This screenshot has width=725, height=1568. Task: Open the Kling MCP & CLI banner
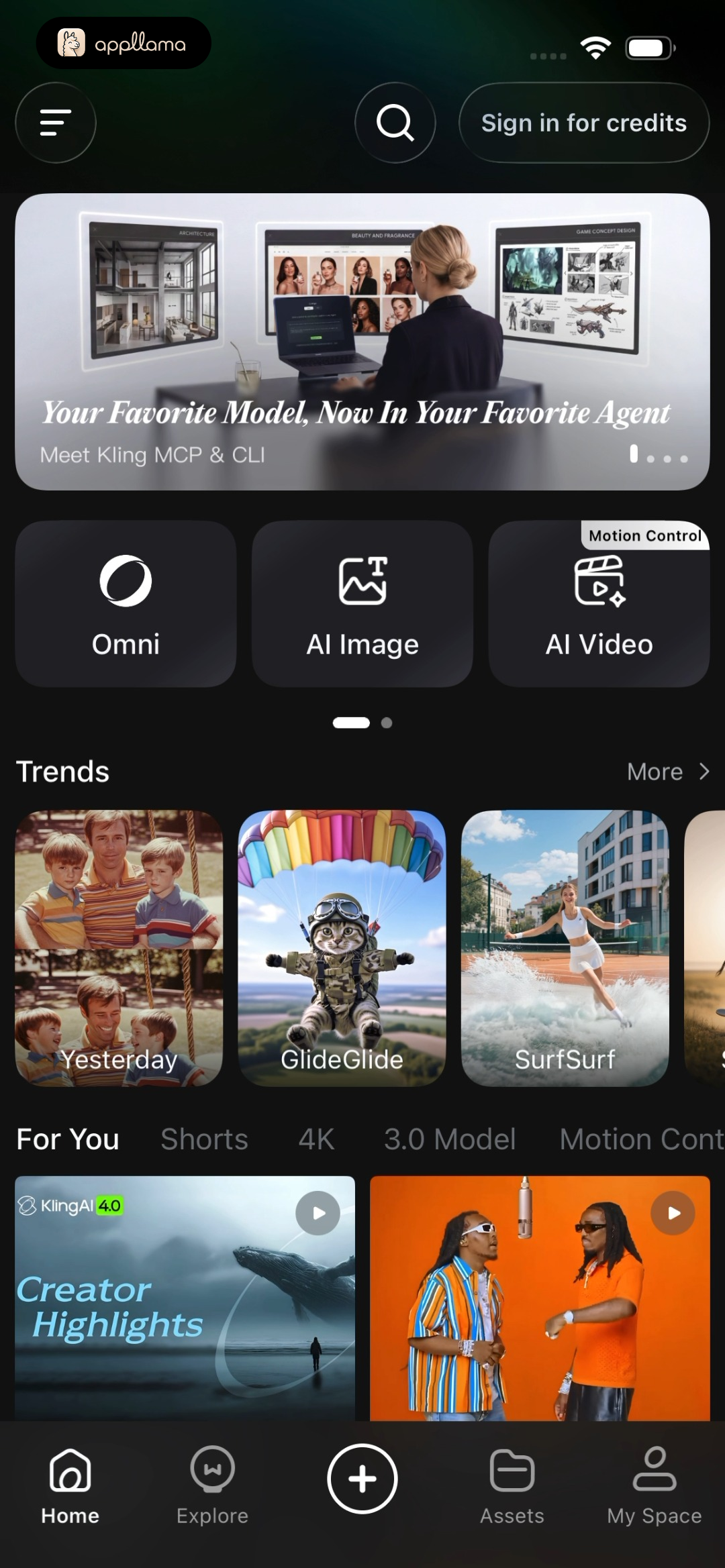click(x=362, y=342)
